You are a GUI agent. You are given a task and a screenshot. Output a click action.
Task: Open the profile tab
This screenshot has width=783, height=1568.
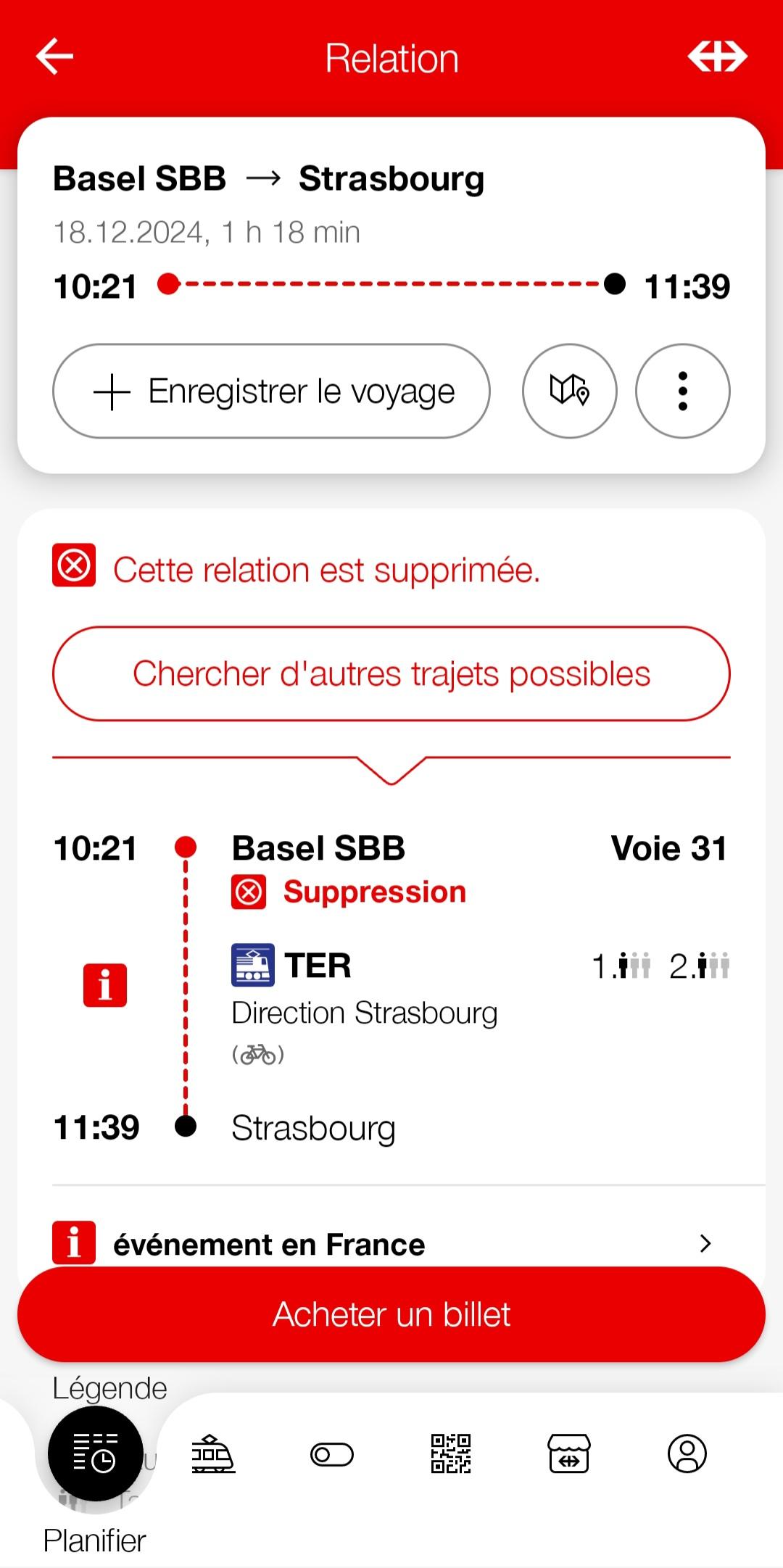687,1453
